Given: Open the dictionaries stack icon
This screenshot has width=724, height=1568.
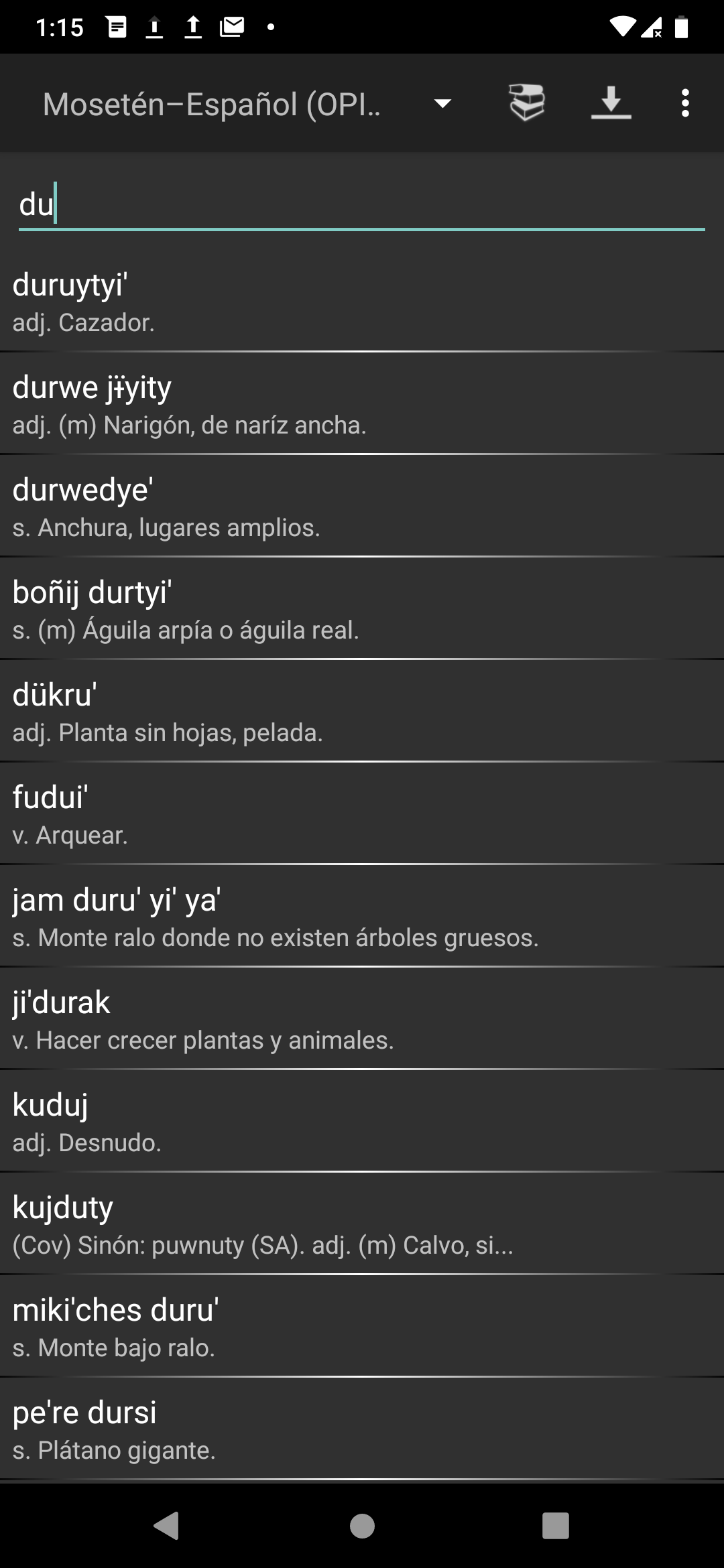Looking at the screenshot, I should point(527,103).
